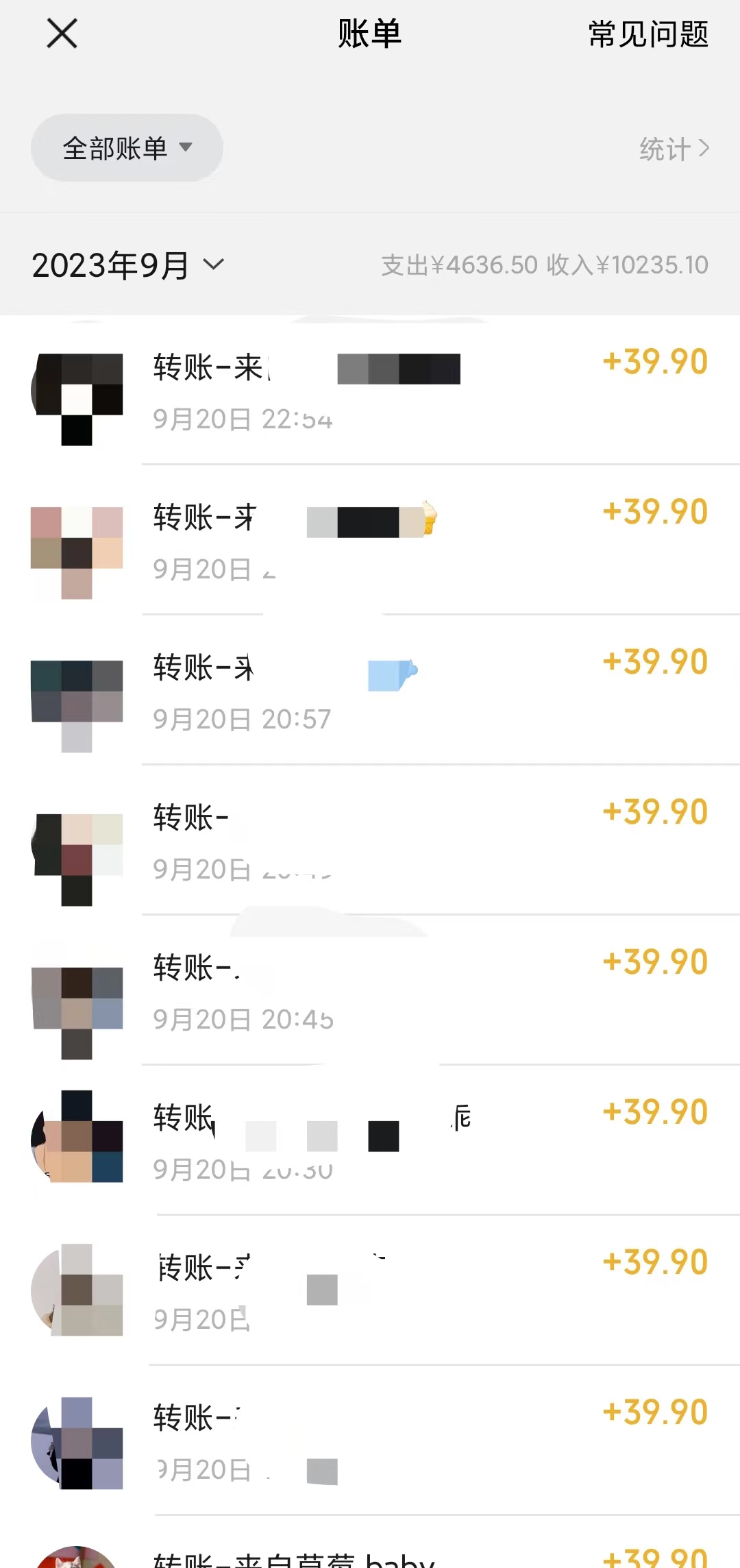Open the 全部账单 filter dropdown
Viewport: 740px width, 1568px height.
(x=127, y=147)
